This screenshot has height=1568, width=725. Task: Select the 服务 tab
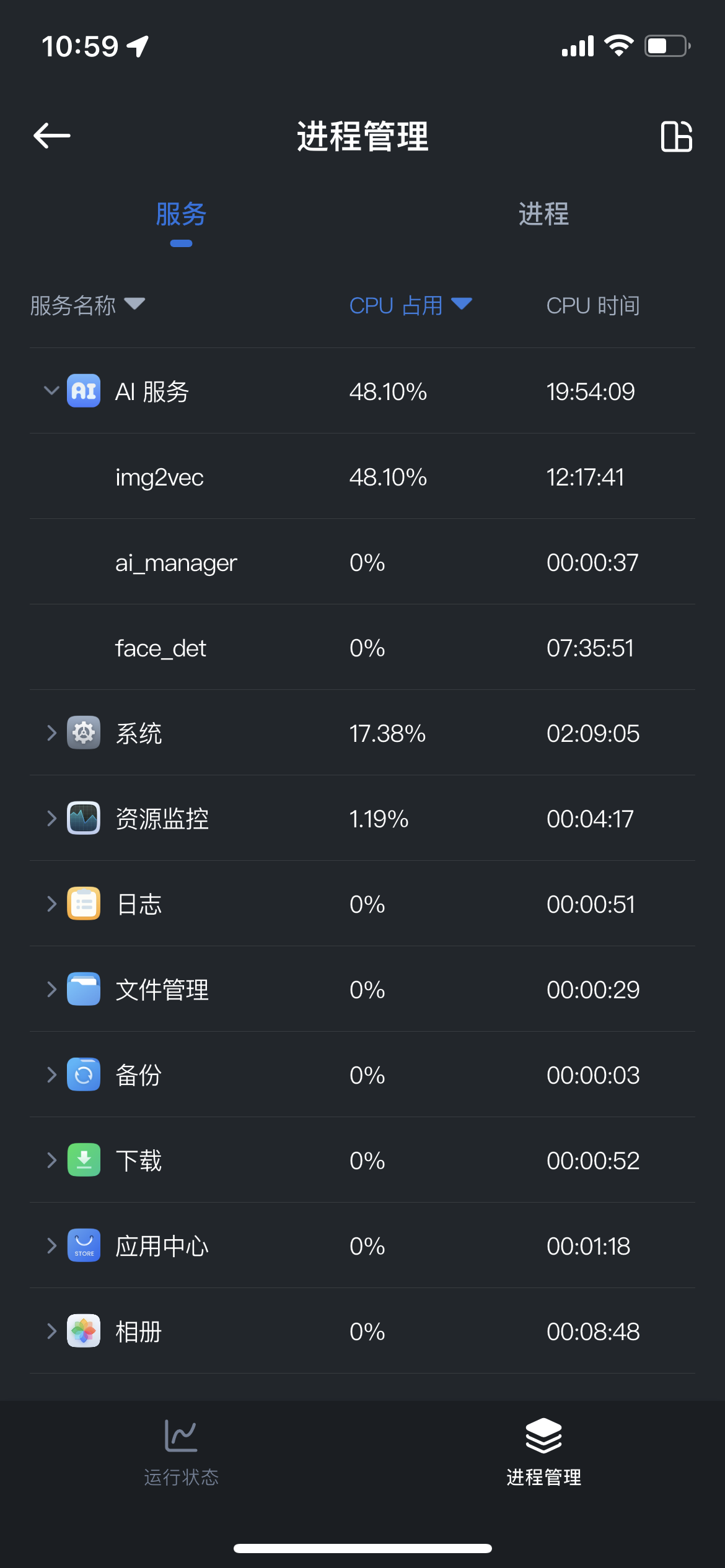point(182,215)
